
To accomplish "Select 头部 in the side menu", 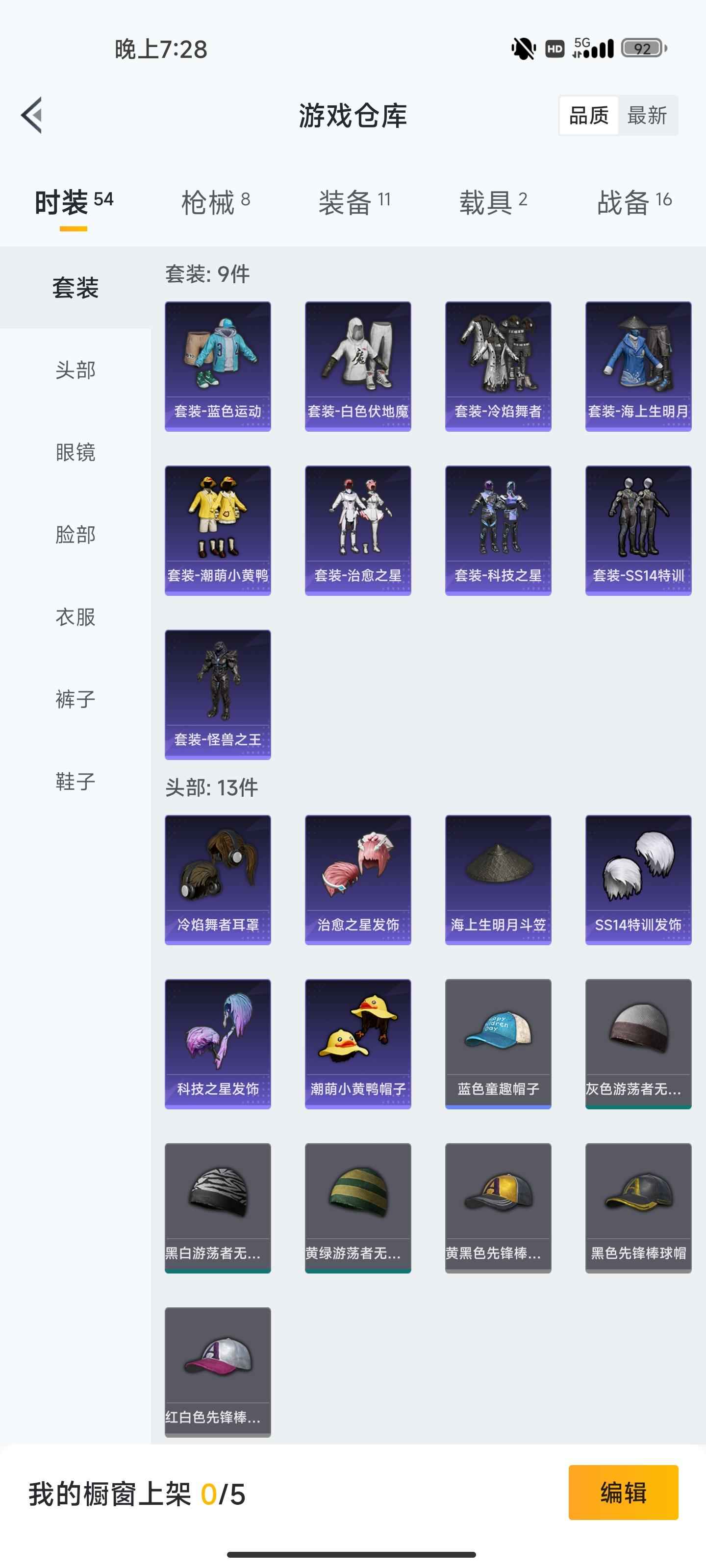I will [x=76, y=370].
